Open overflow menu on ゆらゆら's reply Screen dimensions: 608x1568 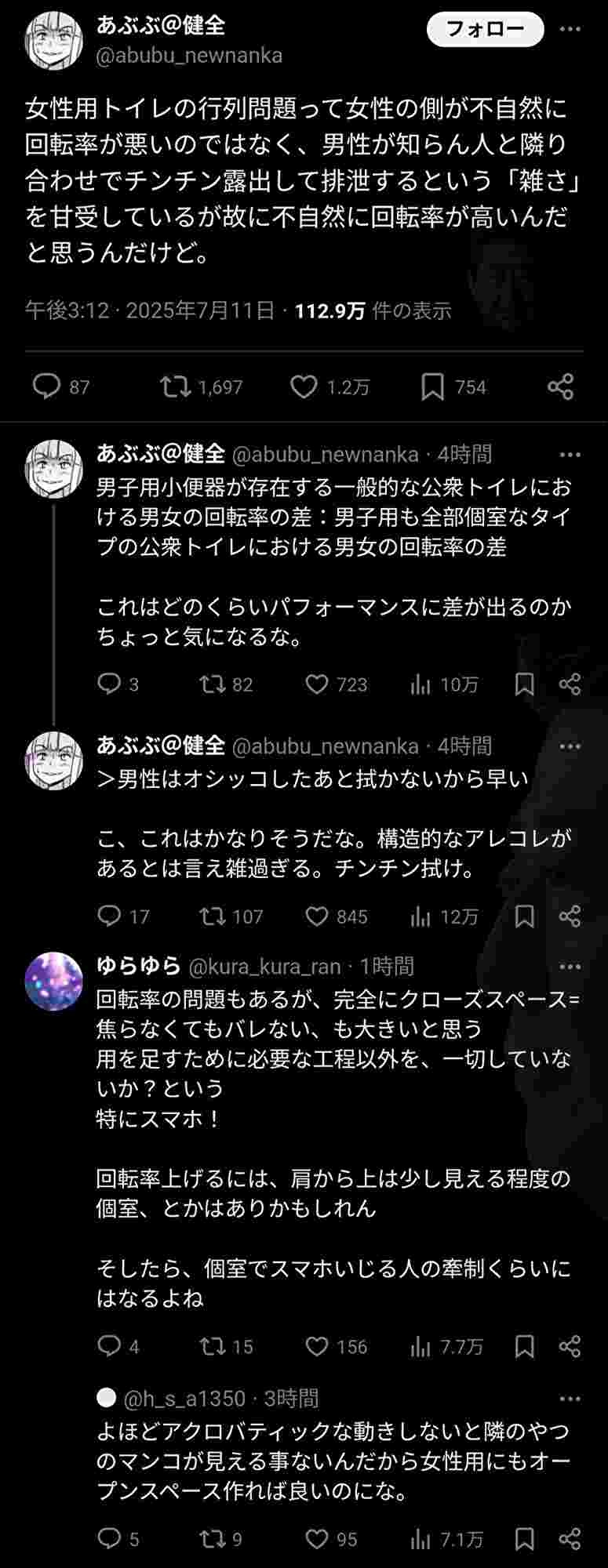coord(570,967)
